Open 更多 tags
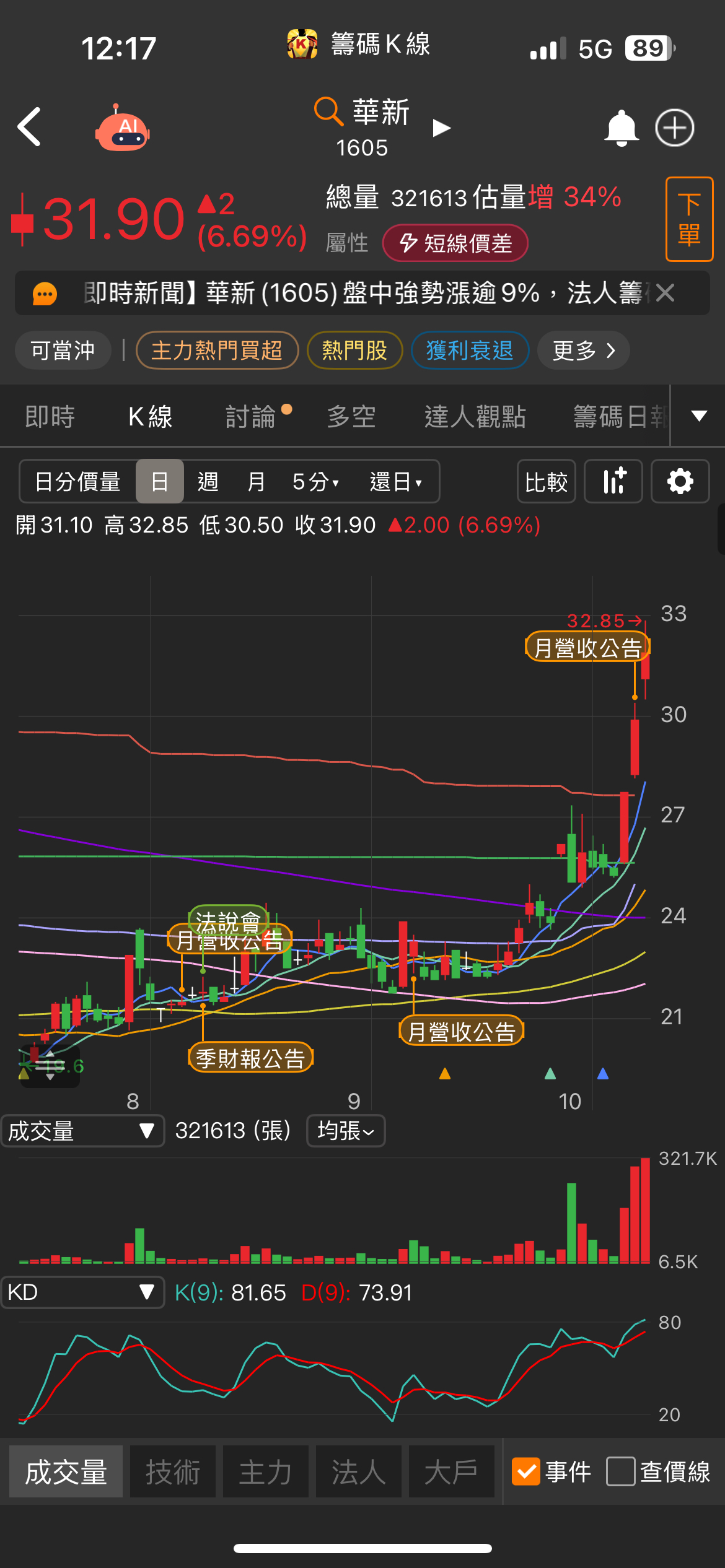This screenshot has height=1568, width=725. click(583, 351)
